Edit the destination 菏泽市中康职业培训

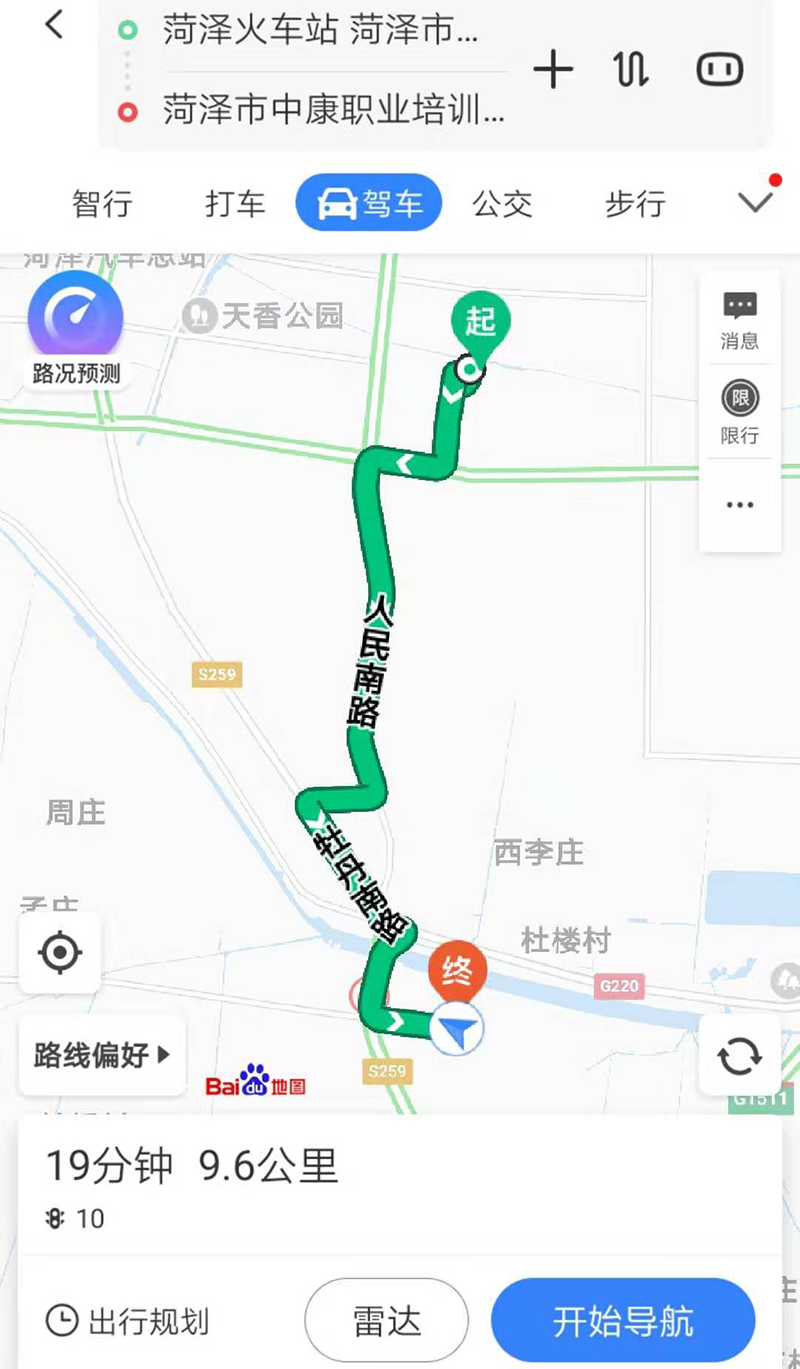333,110
